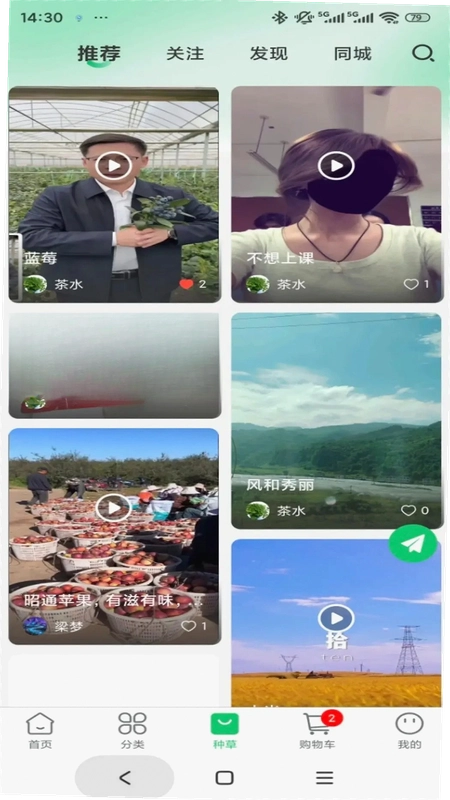This screenshot has height=800, width=450.
Task: Unlike the 蓝莓 post heart
Action: click(x=187, y=284)
